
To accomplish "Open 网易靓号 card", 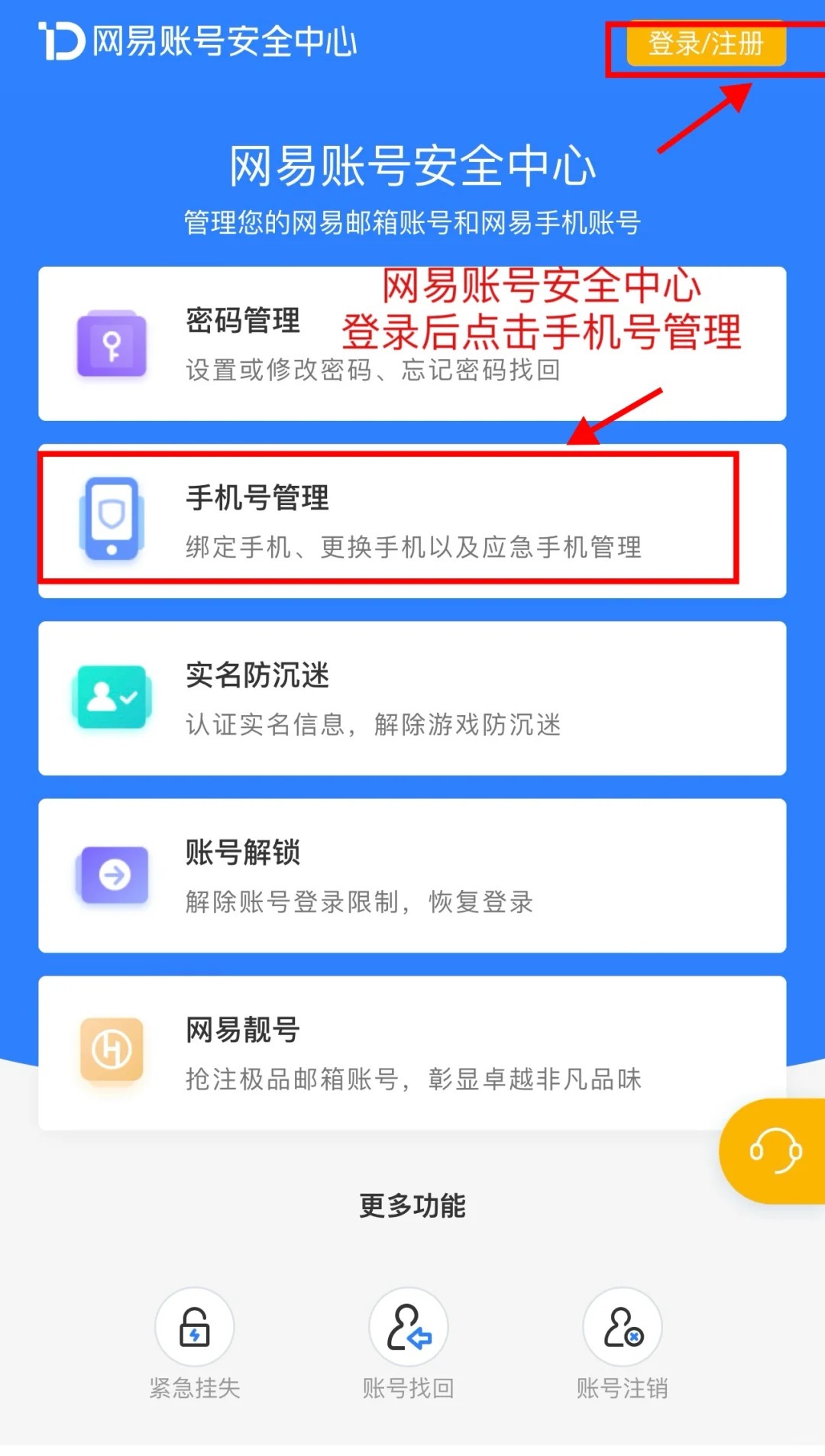I will 411,1053.
